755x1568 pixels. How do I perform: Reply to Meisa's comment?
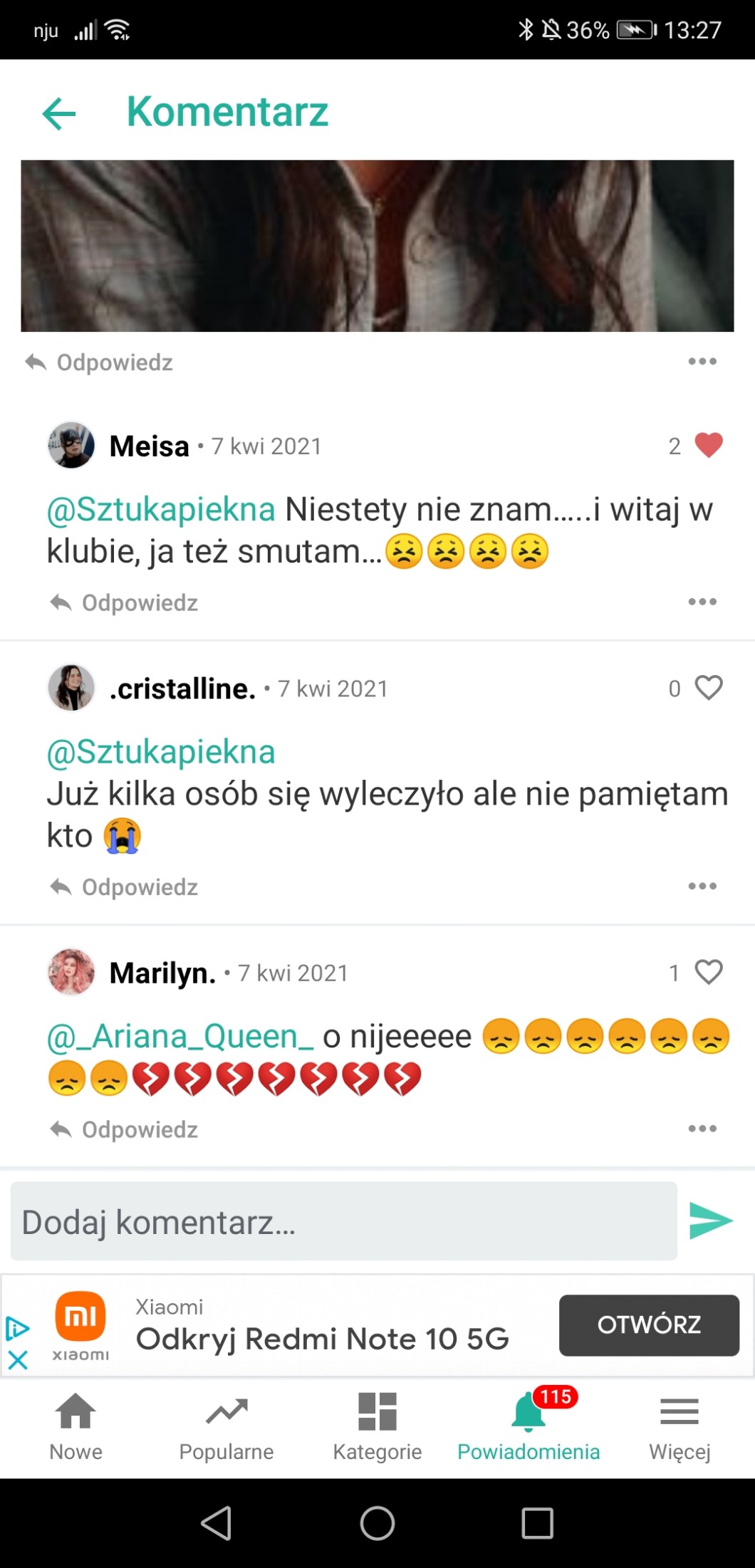(x=125, y=602)
